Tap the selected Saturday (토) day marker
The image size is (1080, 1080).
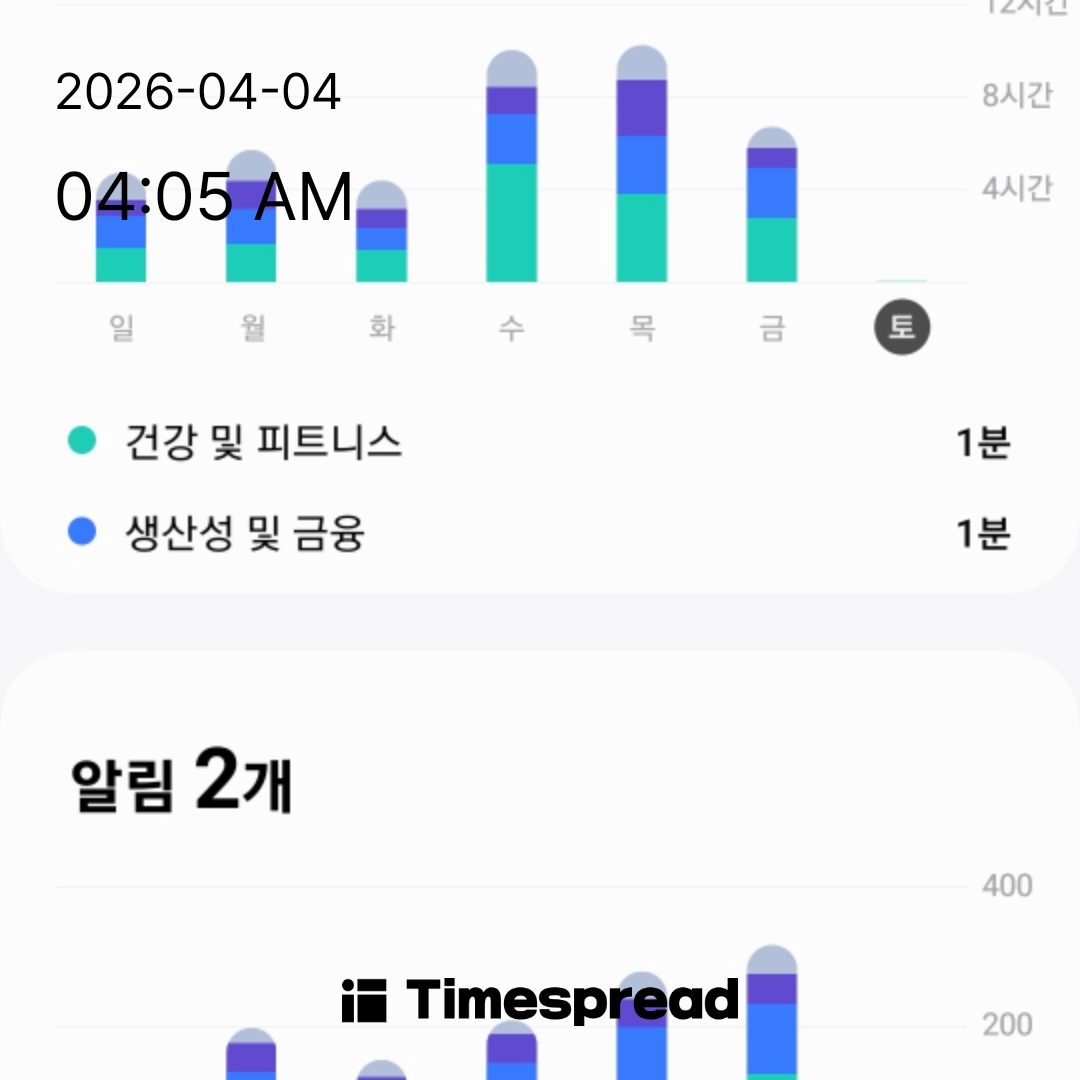pyautogui.click(x=902, y=329)
